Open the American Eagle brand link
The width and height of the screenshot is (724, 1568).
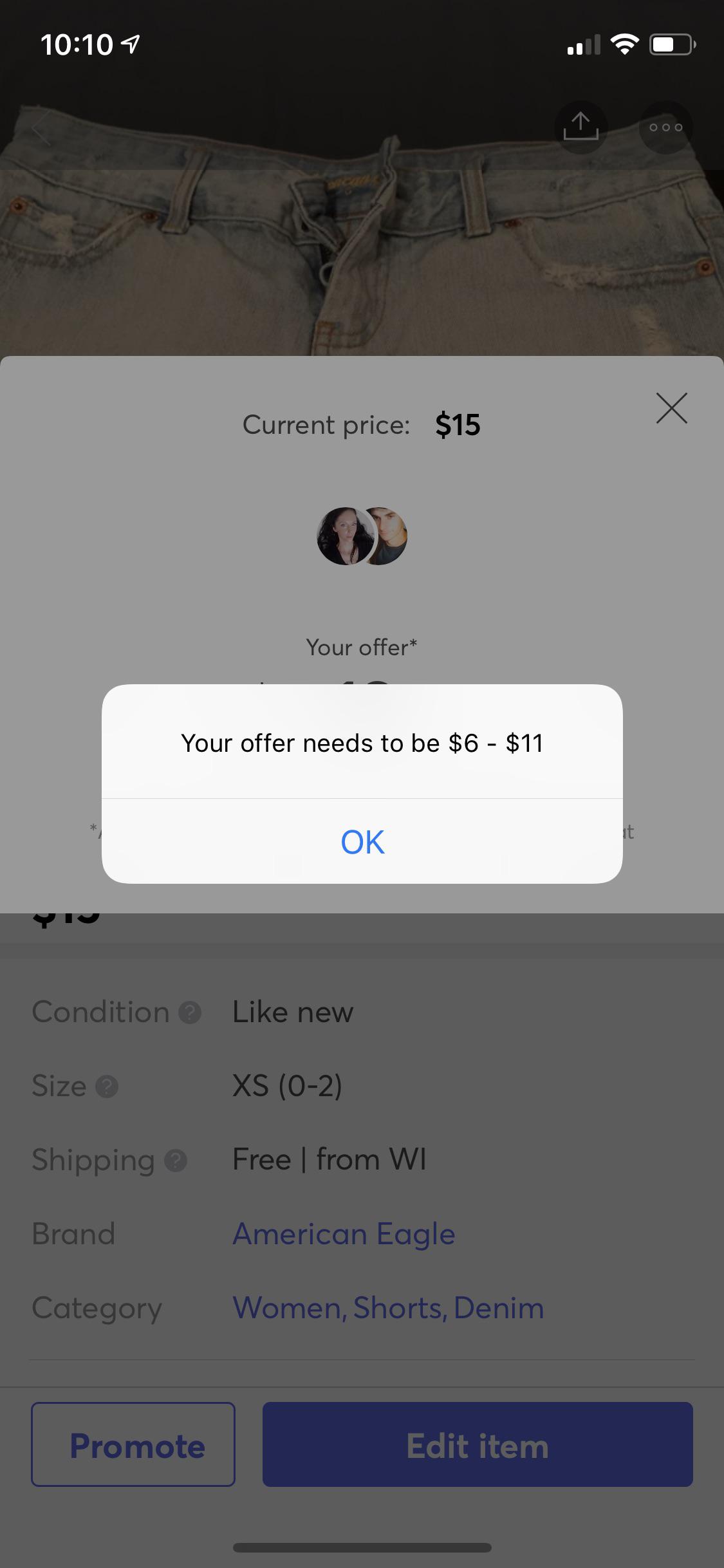point(343,1233)
